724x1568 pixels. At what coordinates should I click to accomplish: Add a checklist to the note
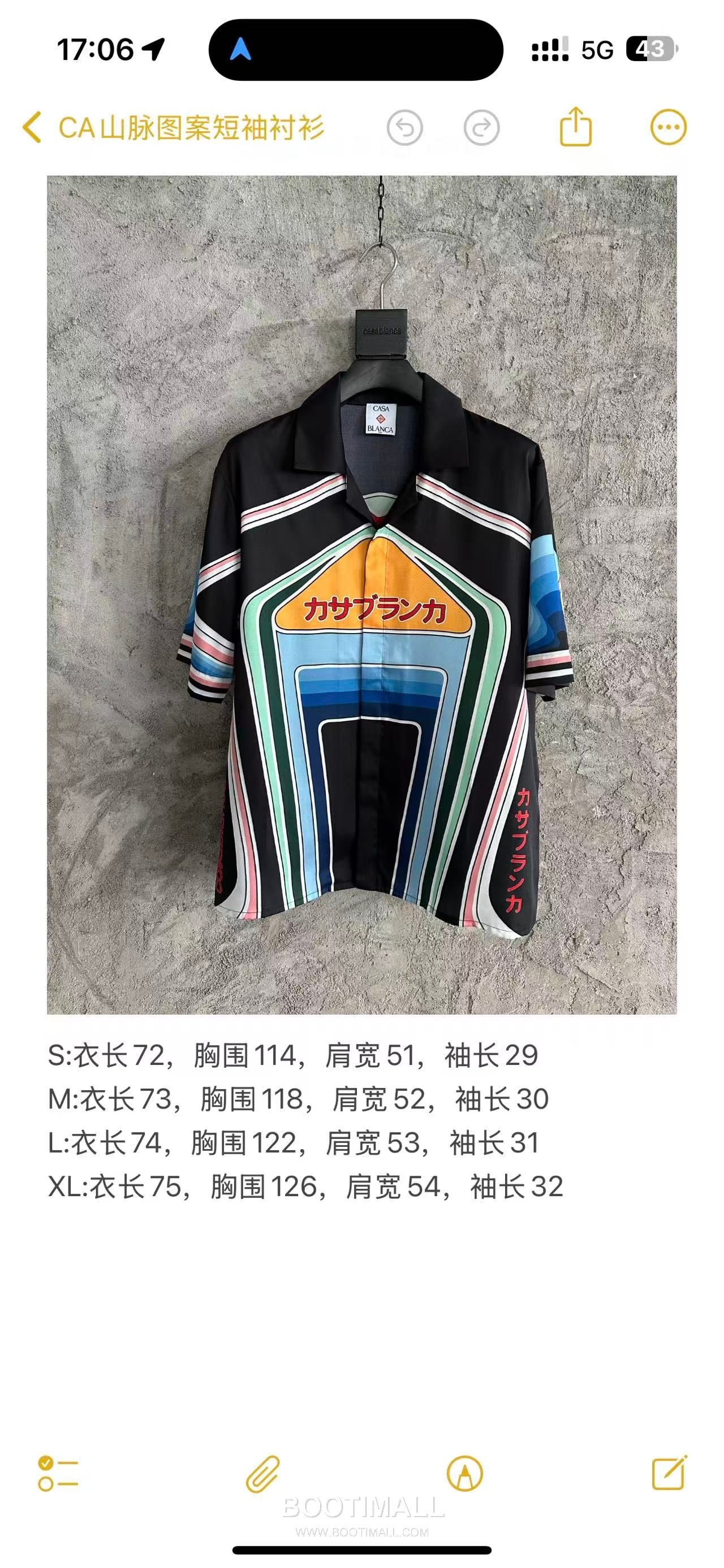[58, 1474]
